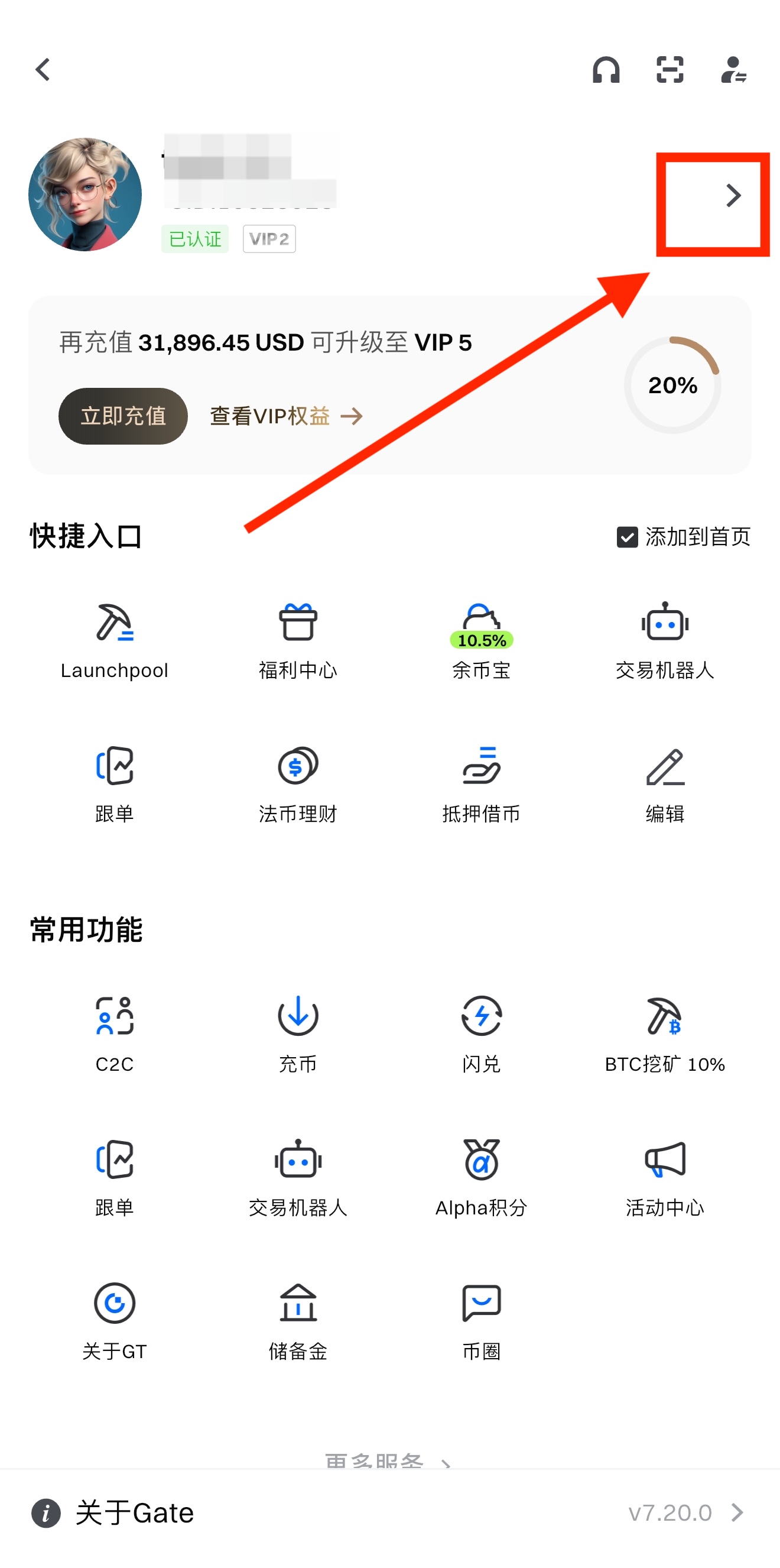Viewport: 780px width, 1568px height.
Task: Open the switch account icon
Action: pyautogui.click(x=734, y=69)
